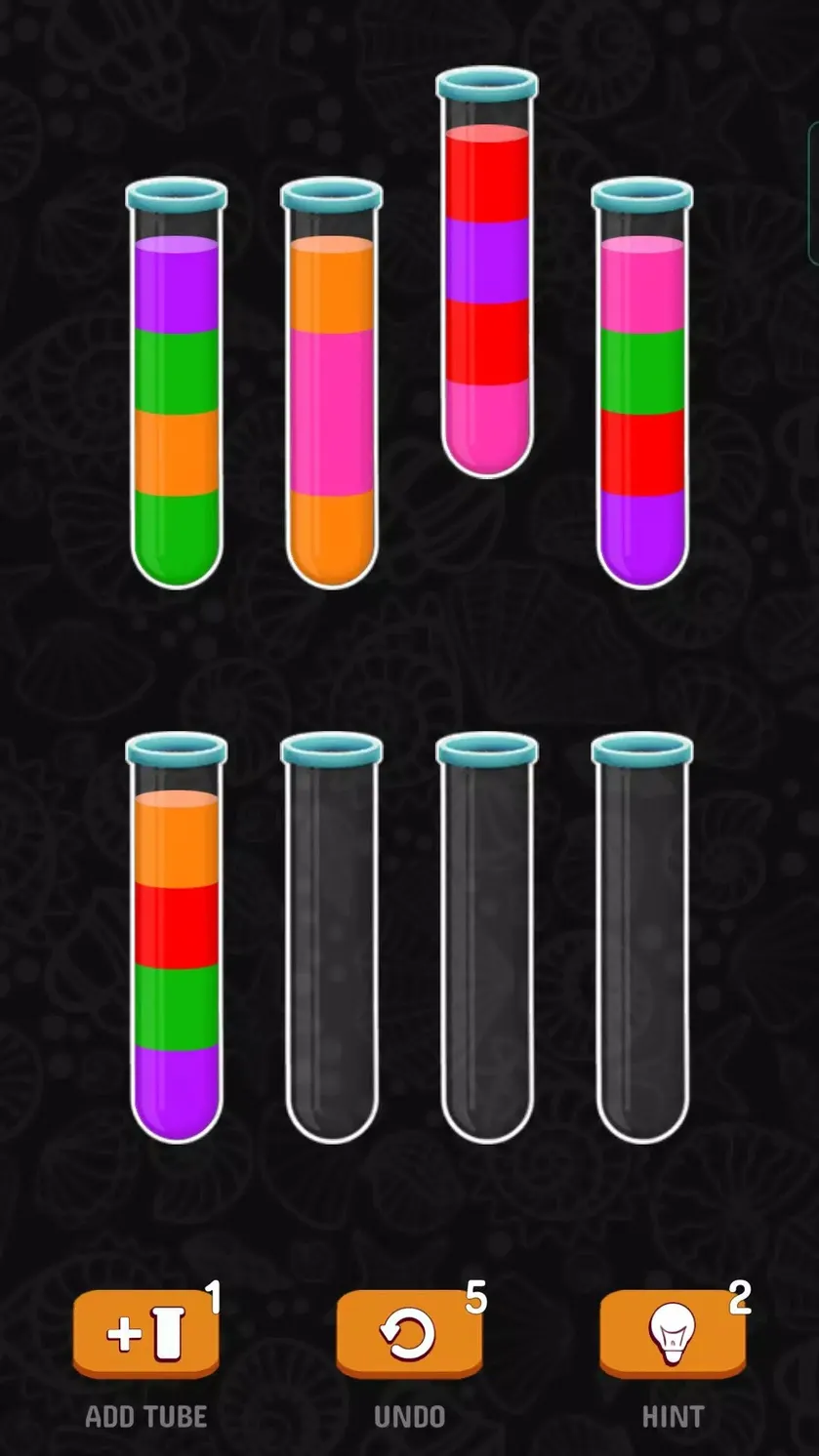Tap the lifted tube with red on top

(x=487, y=272)
